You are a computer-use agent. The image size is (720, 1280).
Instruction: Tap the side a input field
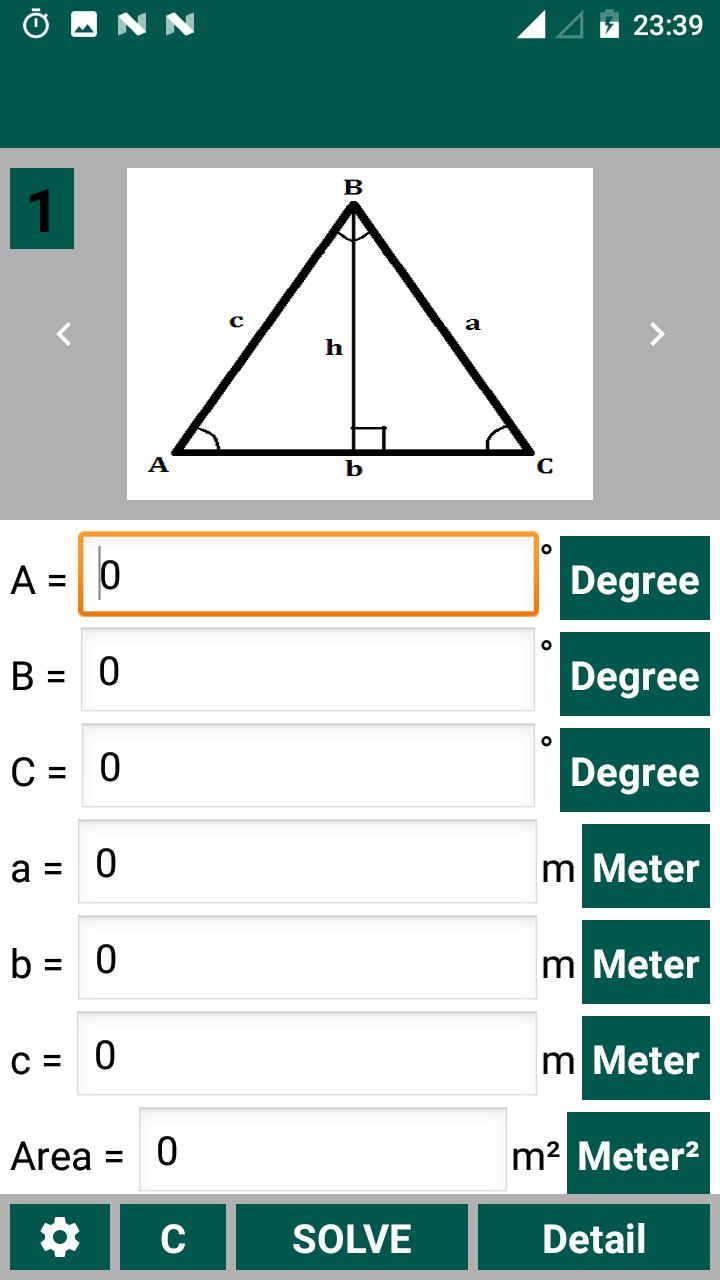coord(307,863)
